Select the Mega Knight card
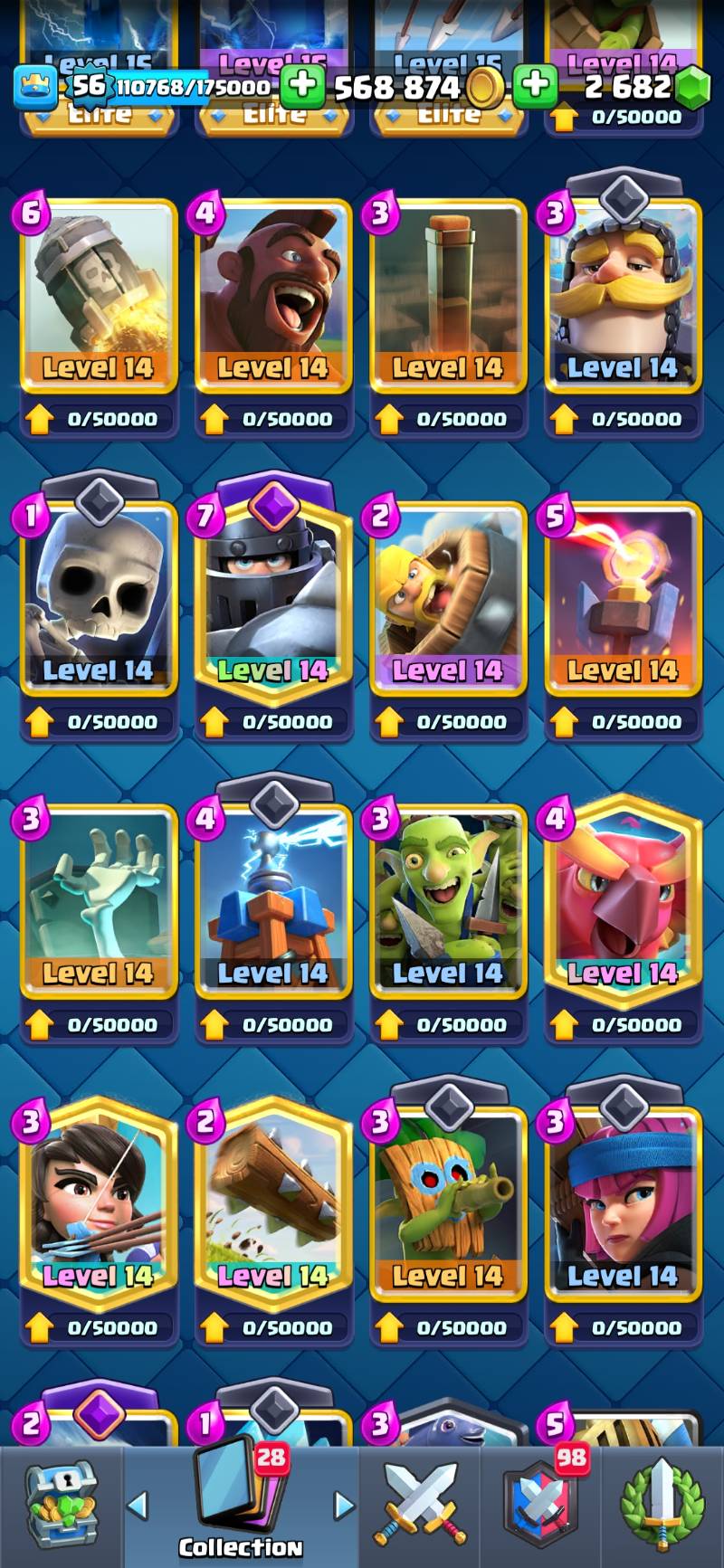Viewport: 724px width, 1568px height. click(273, 597)
